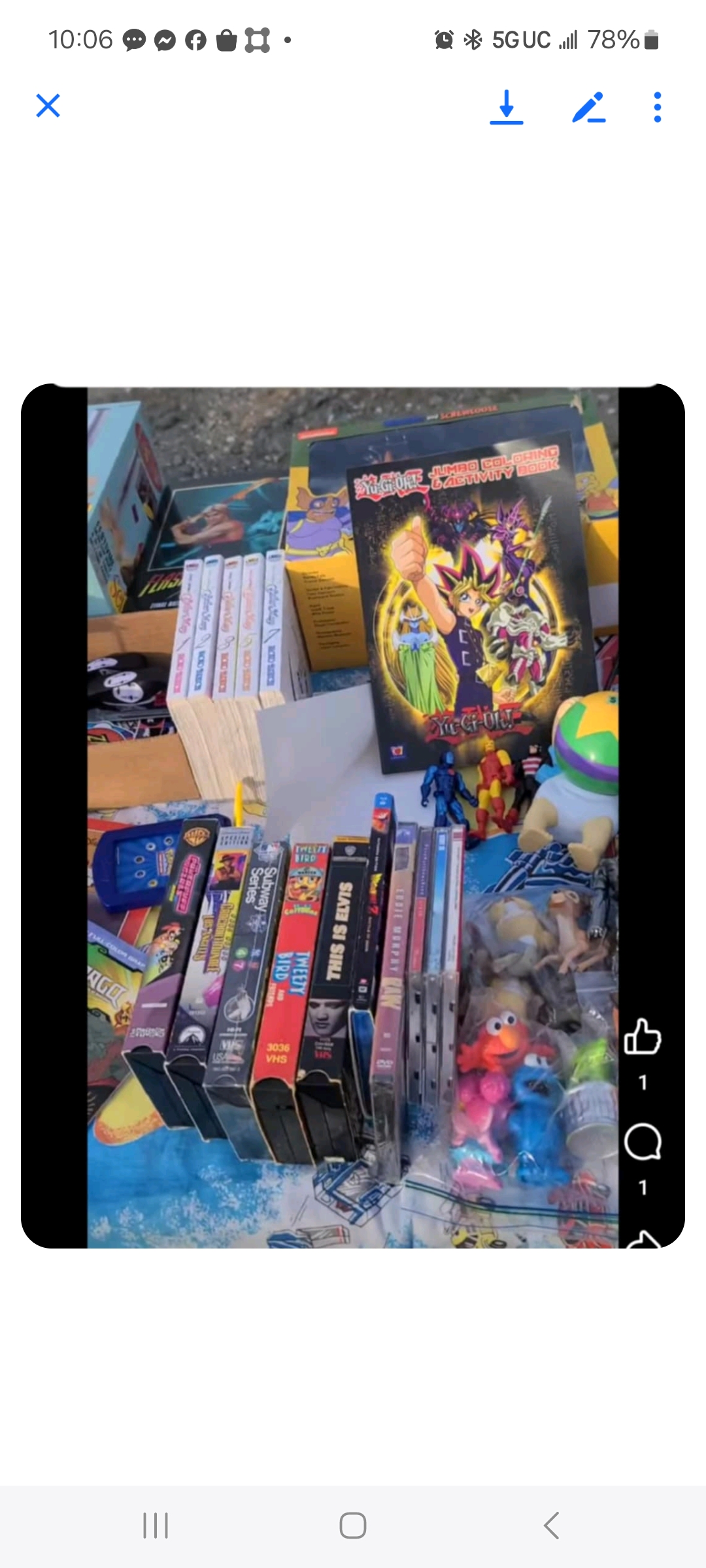This screenshot has width=706, height=1568.
Task: Close the image viewer
Action: (48, 106)
